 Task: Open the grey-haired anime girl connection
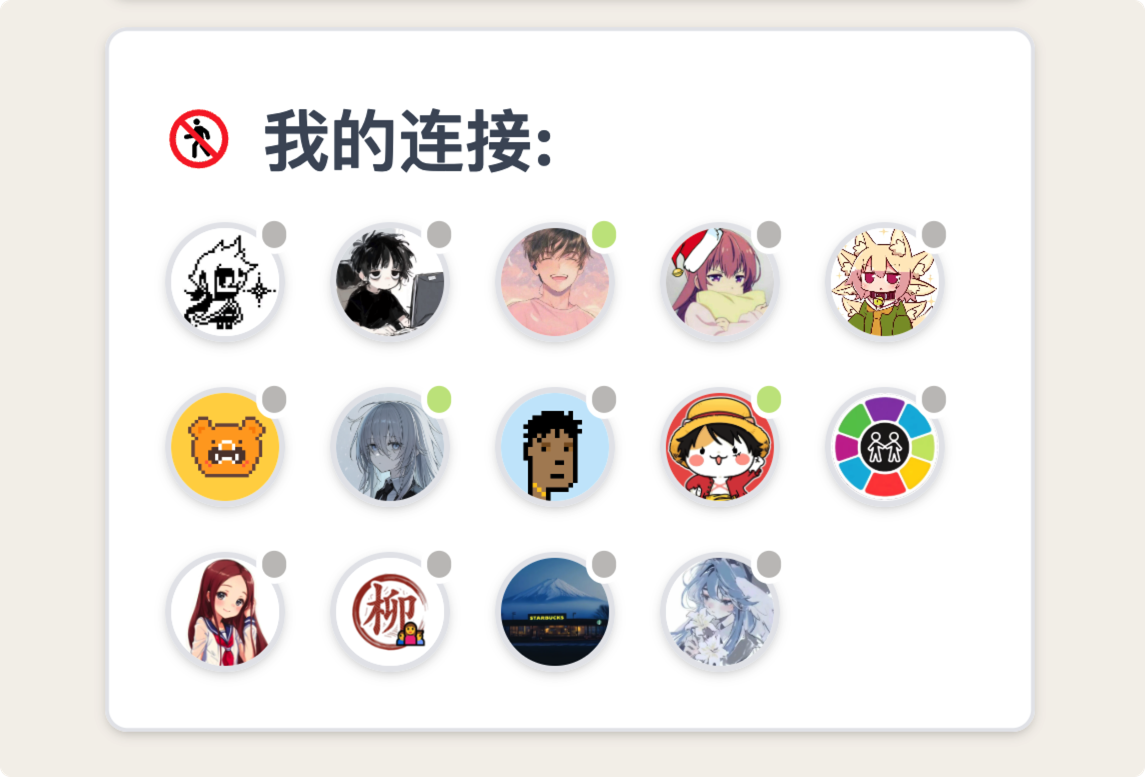[x=390, y=446]
